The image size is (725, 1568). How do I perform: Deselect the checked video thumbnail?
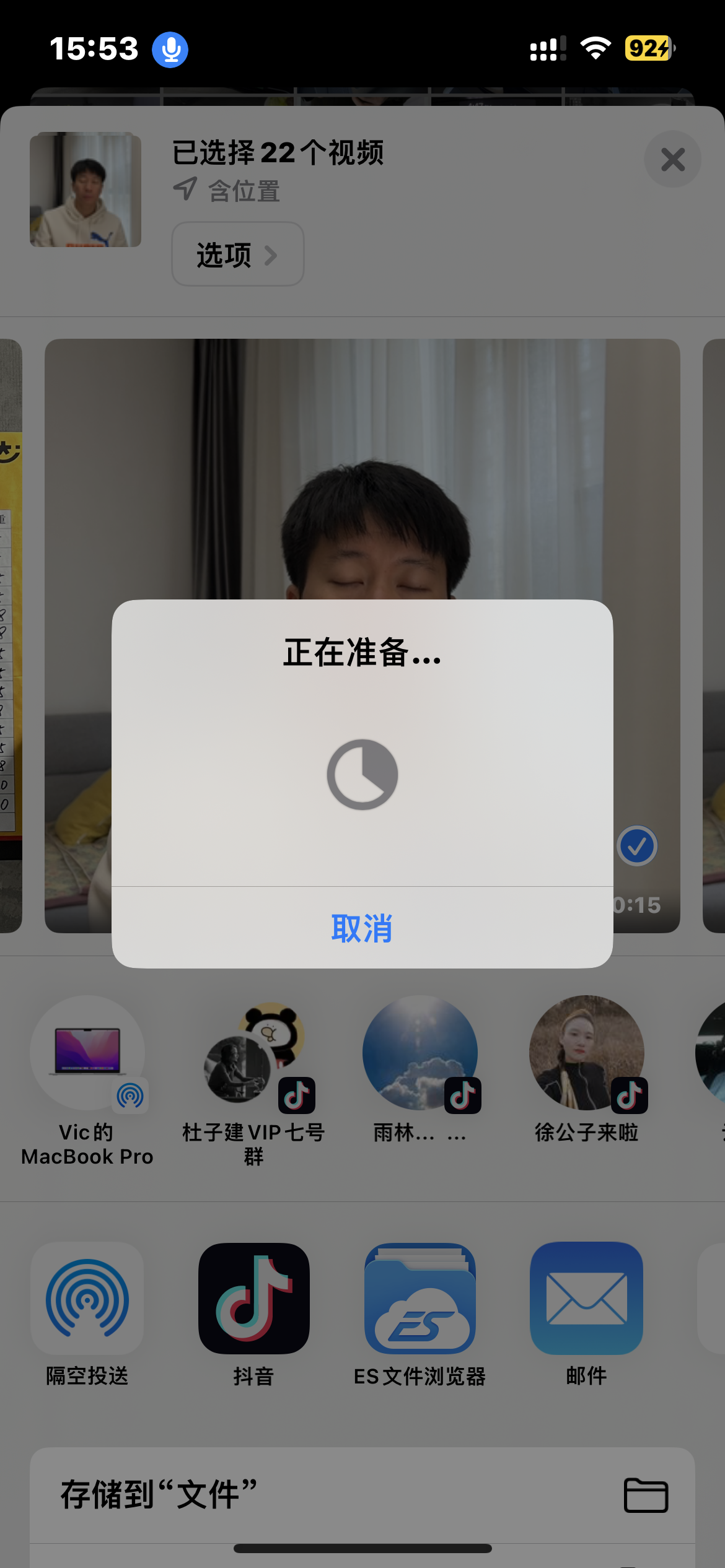636,846
